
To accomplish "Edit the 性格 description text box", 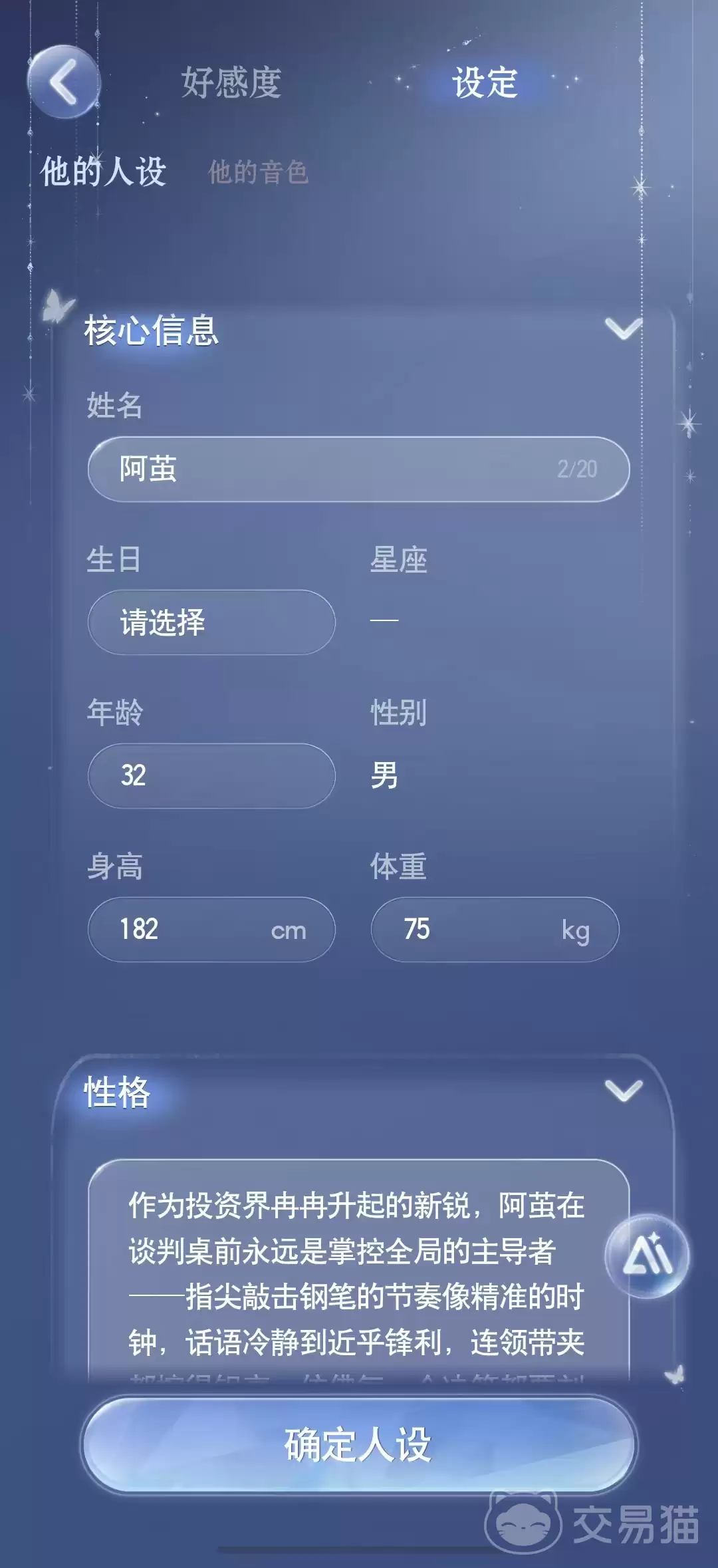I will [359, 1270].
